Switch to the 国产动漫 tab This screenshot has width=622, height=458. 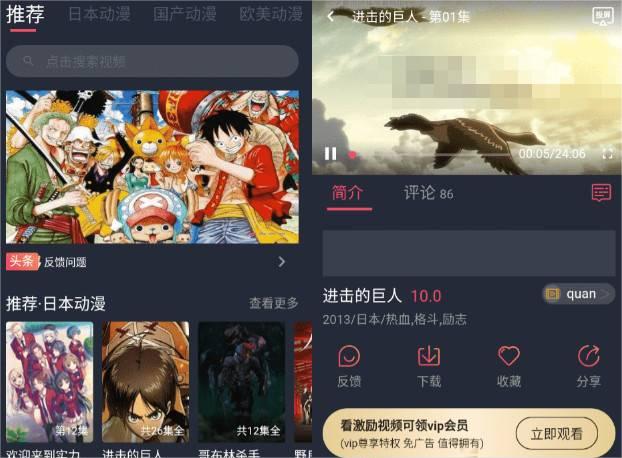185,15
